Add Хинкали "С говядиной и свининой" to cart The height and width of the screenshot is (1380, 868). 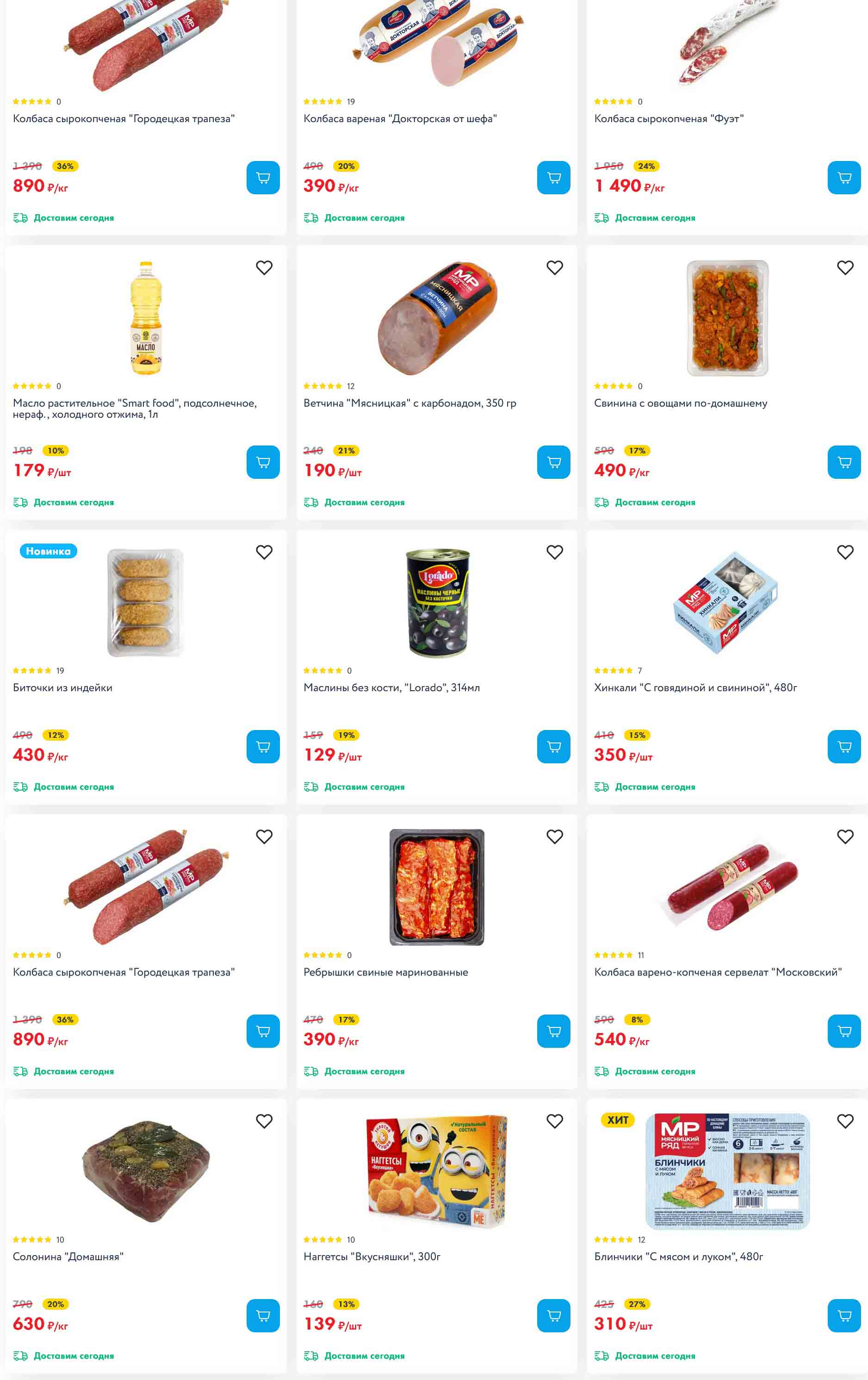(843, 746)
